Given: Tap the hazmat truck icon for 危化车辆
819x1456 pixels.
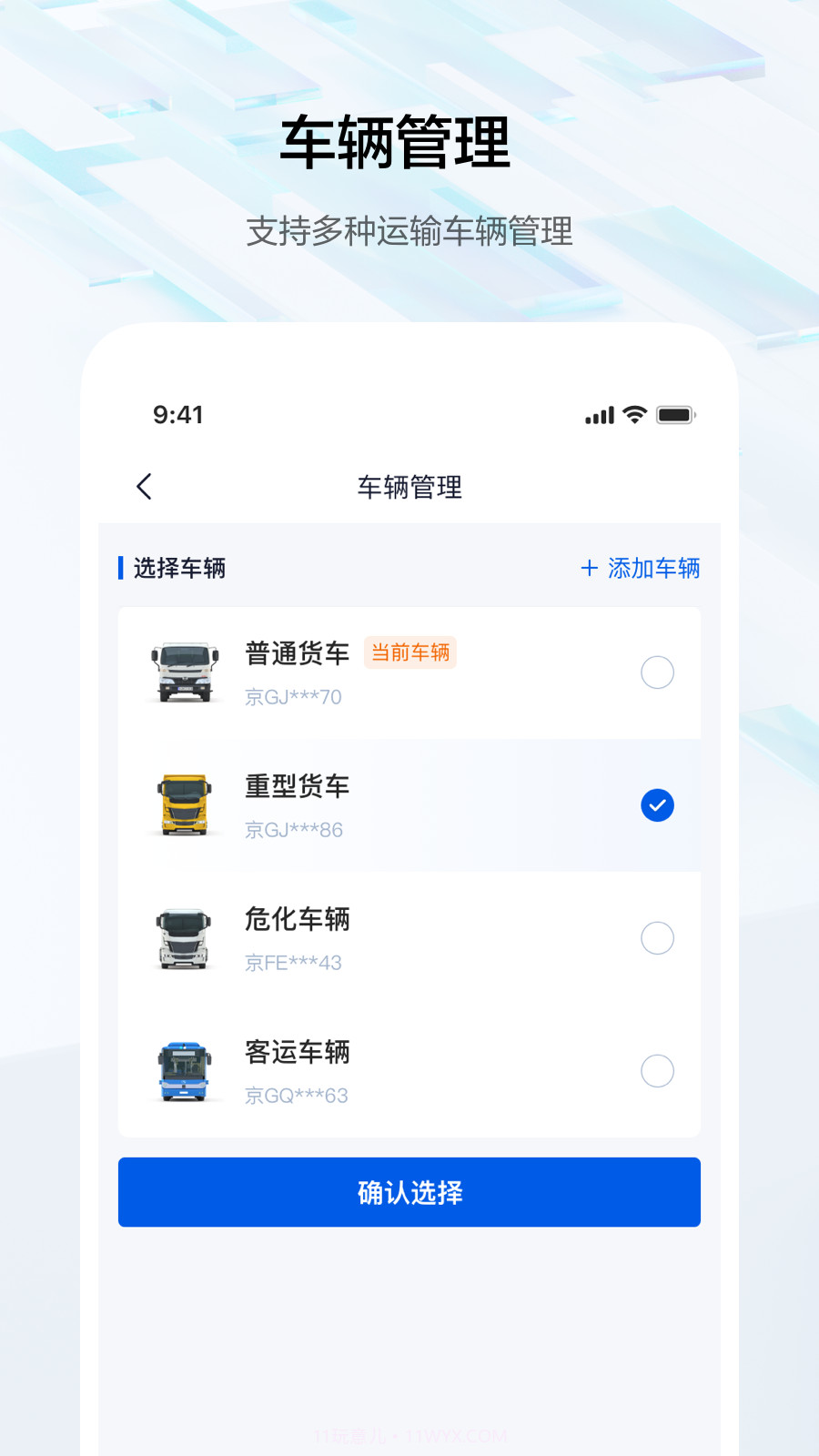Looking at the screenshot, I should click(x=183, y=937).
